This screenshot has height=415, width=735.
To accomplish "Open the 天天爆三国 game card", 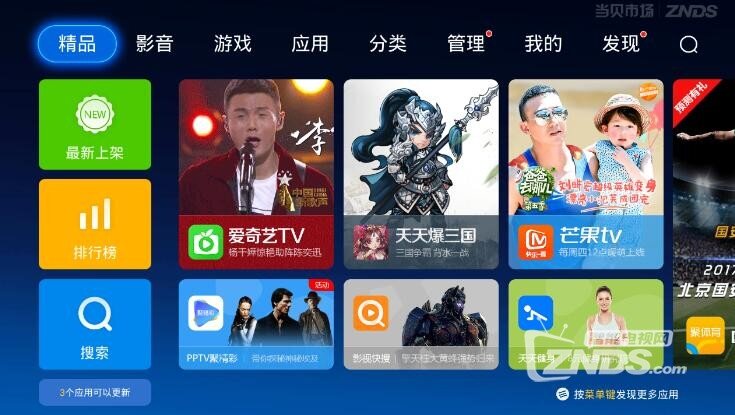I will (x=421, y=174).
